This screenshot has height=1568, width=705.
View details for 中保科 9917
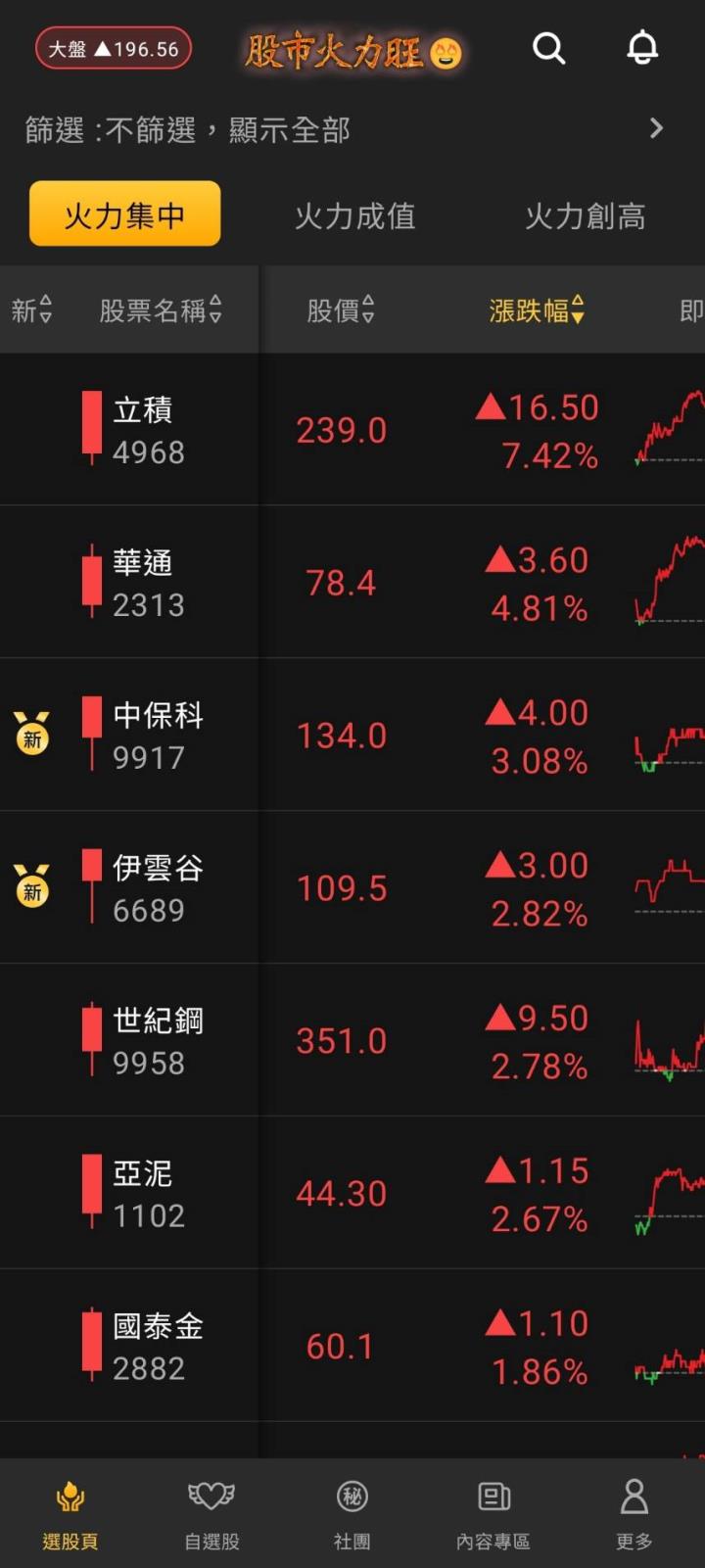pyautogui.click(x=158, y=736)
